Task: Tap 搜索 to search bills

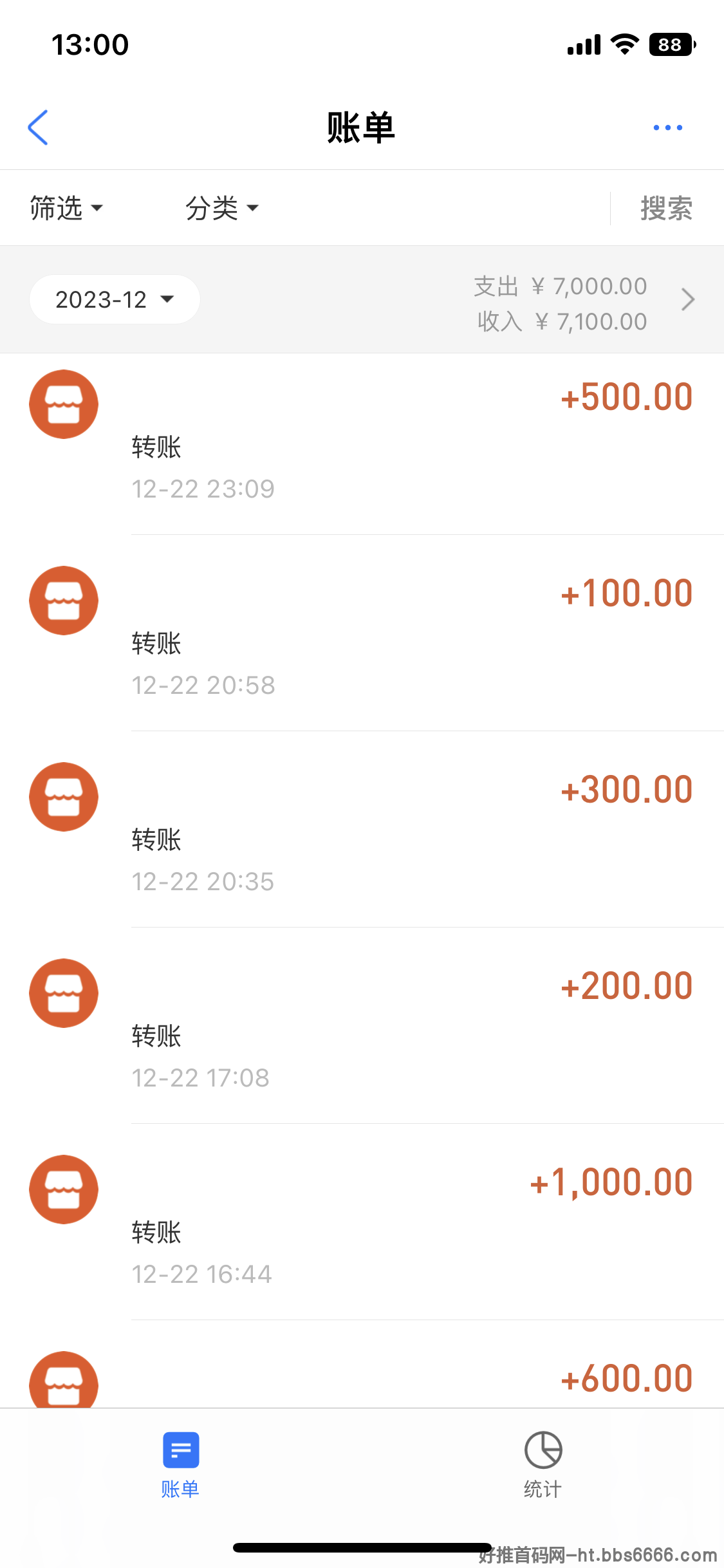Action: (x=666, y=208)
